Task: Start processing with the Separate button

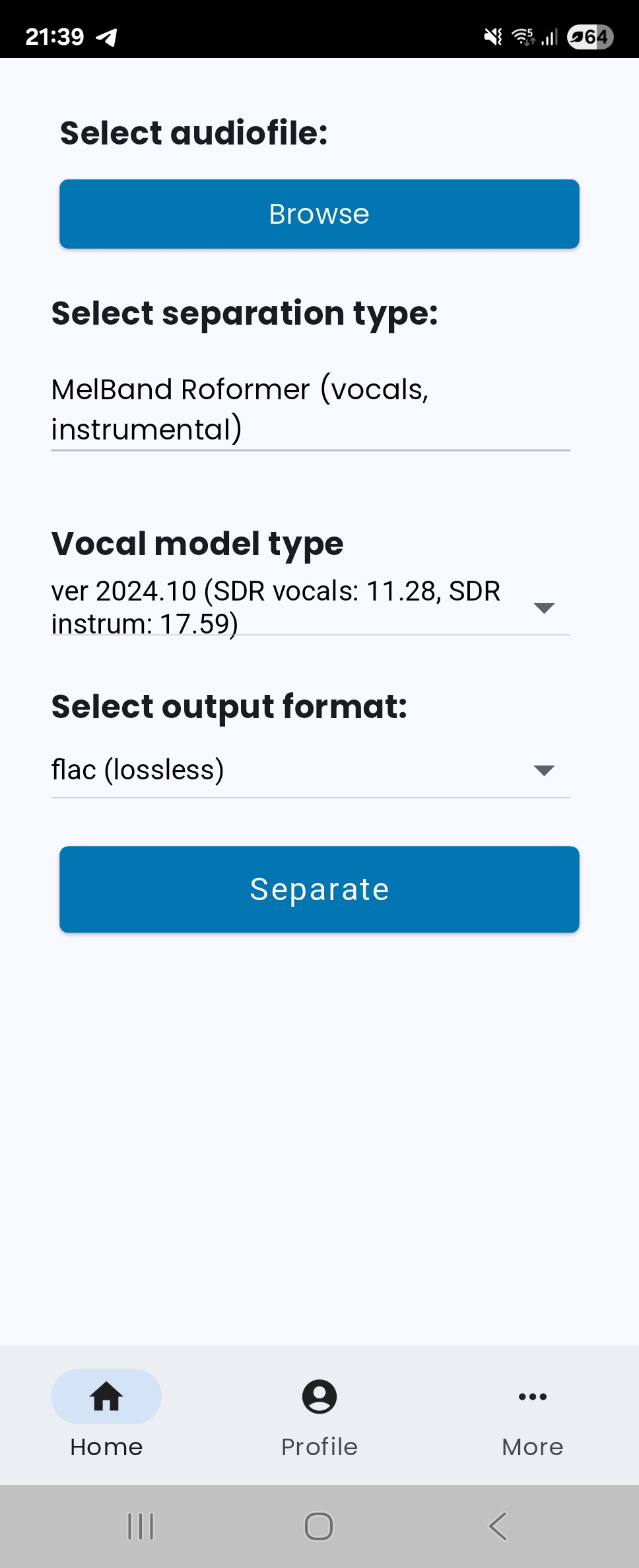Action: (319, 889)
